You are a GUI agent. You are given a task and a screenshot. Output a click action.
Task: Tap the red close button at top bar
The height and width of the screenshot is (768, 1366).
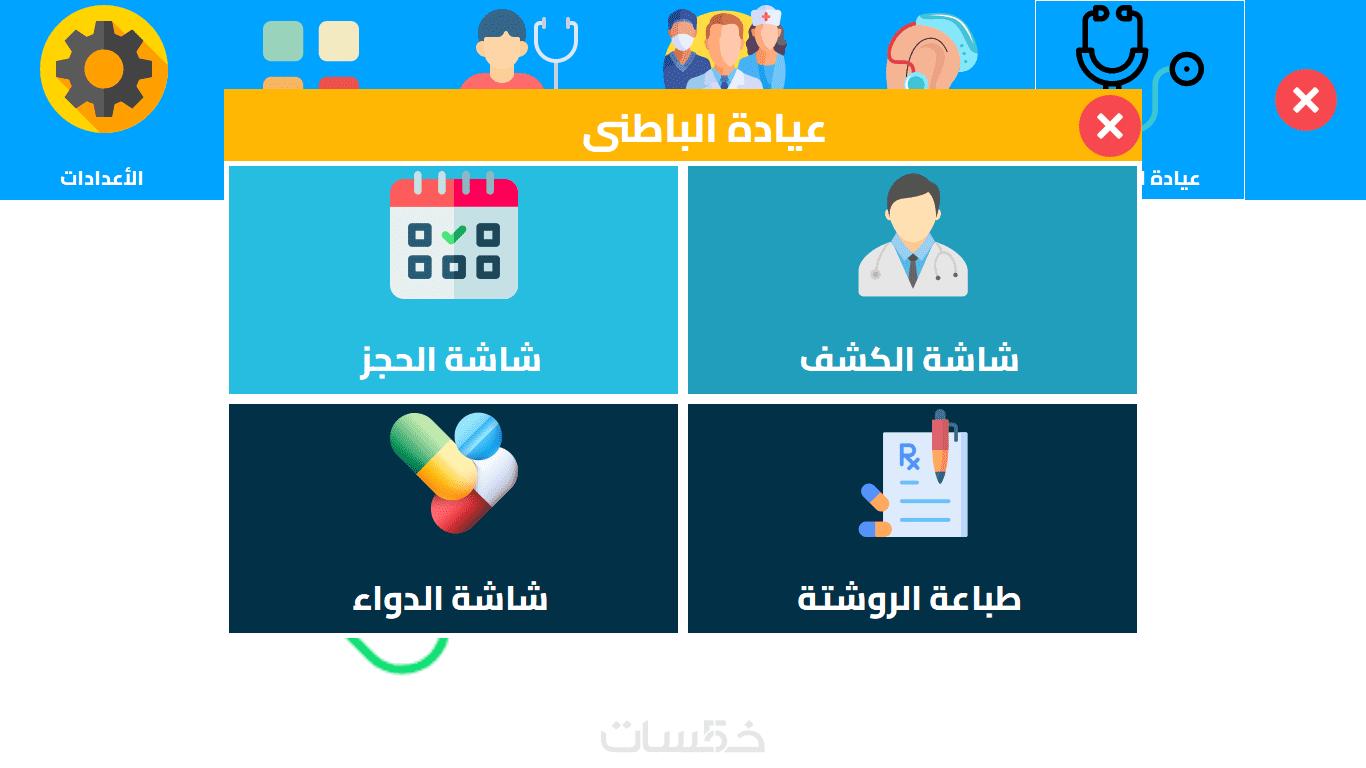click(1305, 100)
